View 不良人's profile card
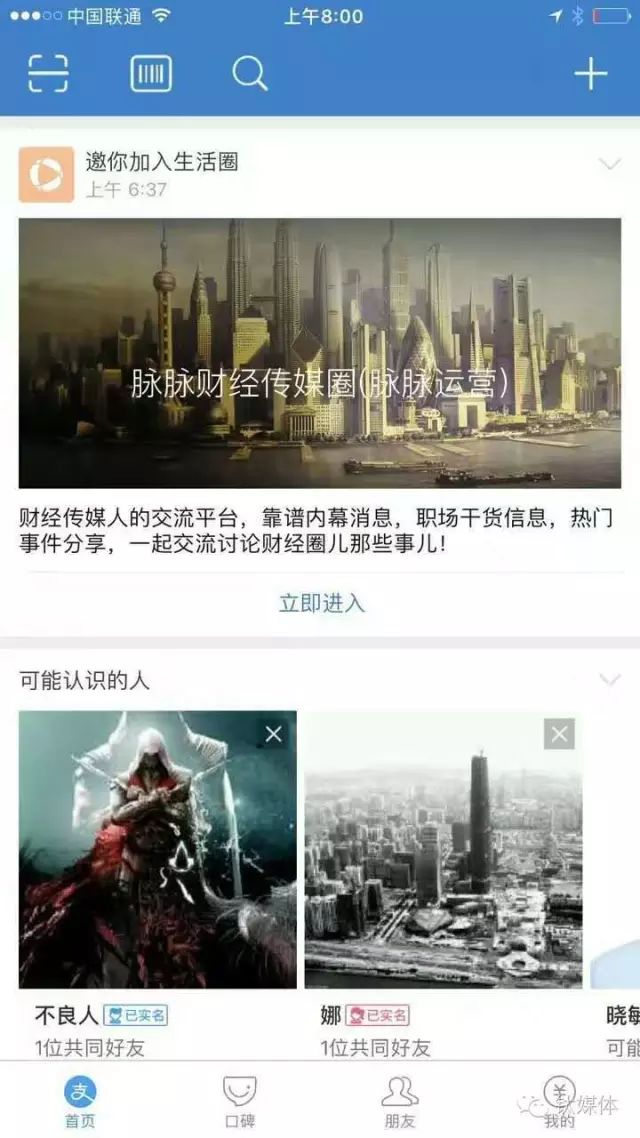The height and width of the screenshot is (1138, 640). 158,850
